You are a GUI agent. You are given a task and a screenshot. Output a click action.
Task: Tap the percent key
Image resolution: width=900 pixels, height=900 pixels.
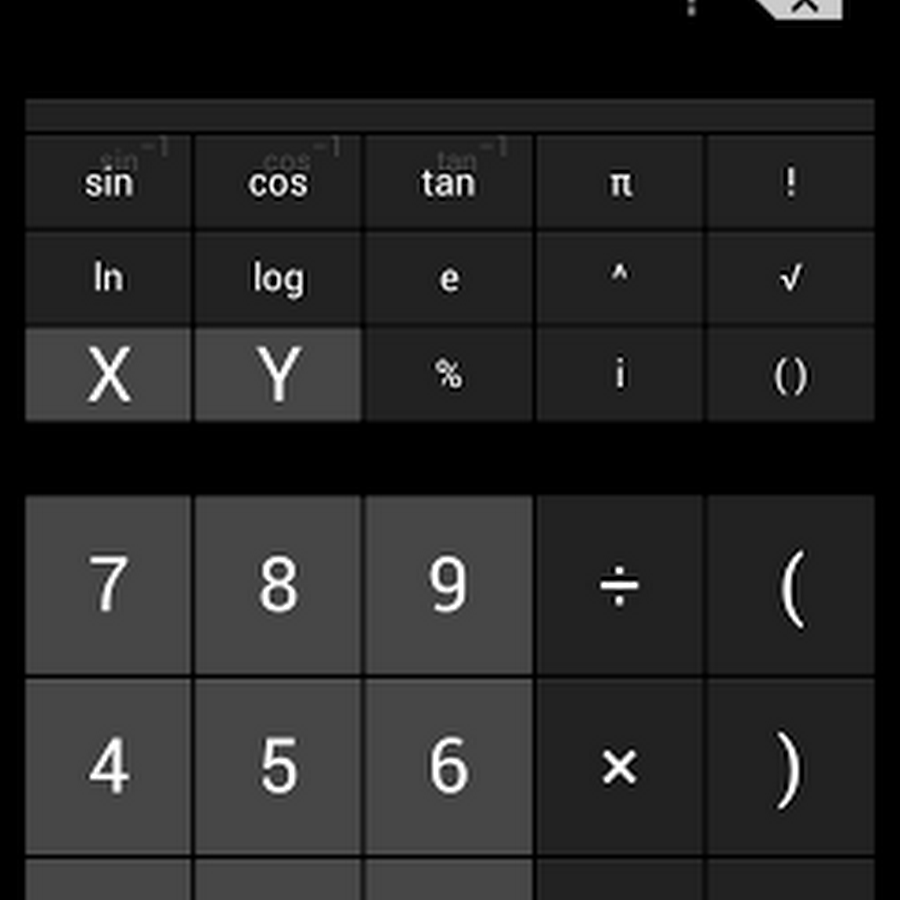pos(448,375)
